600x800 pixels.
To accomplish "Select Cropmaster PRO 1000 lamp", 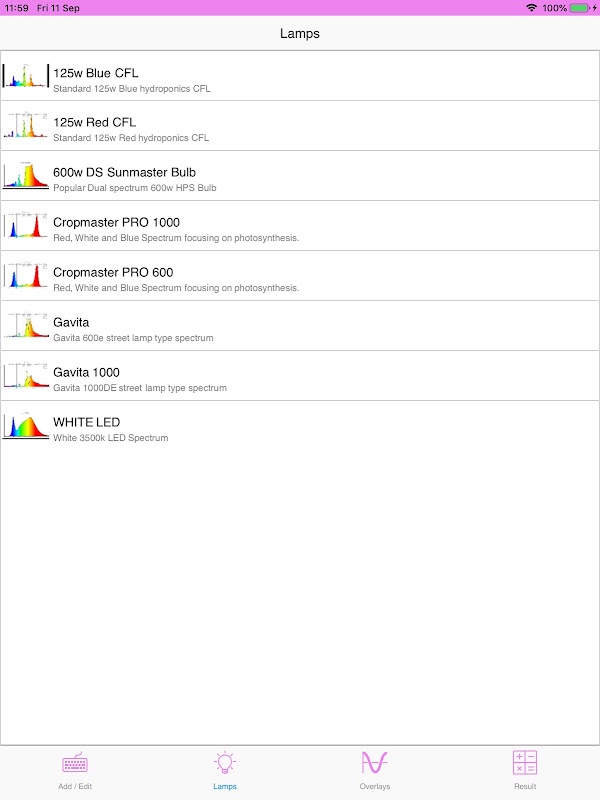I will point(300,226).
